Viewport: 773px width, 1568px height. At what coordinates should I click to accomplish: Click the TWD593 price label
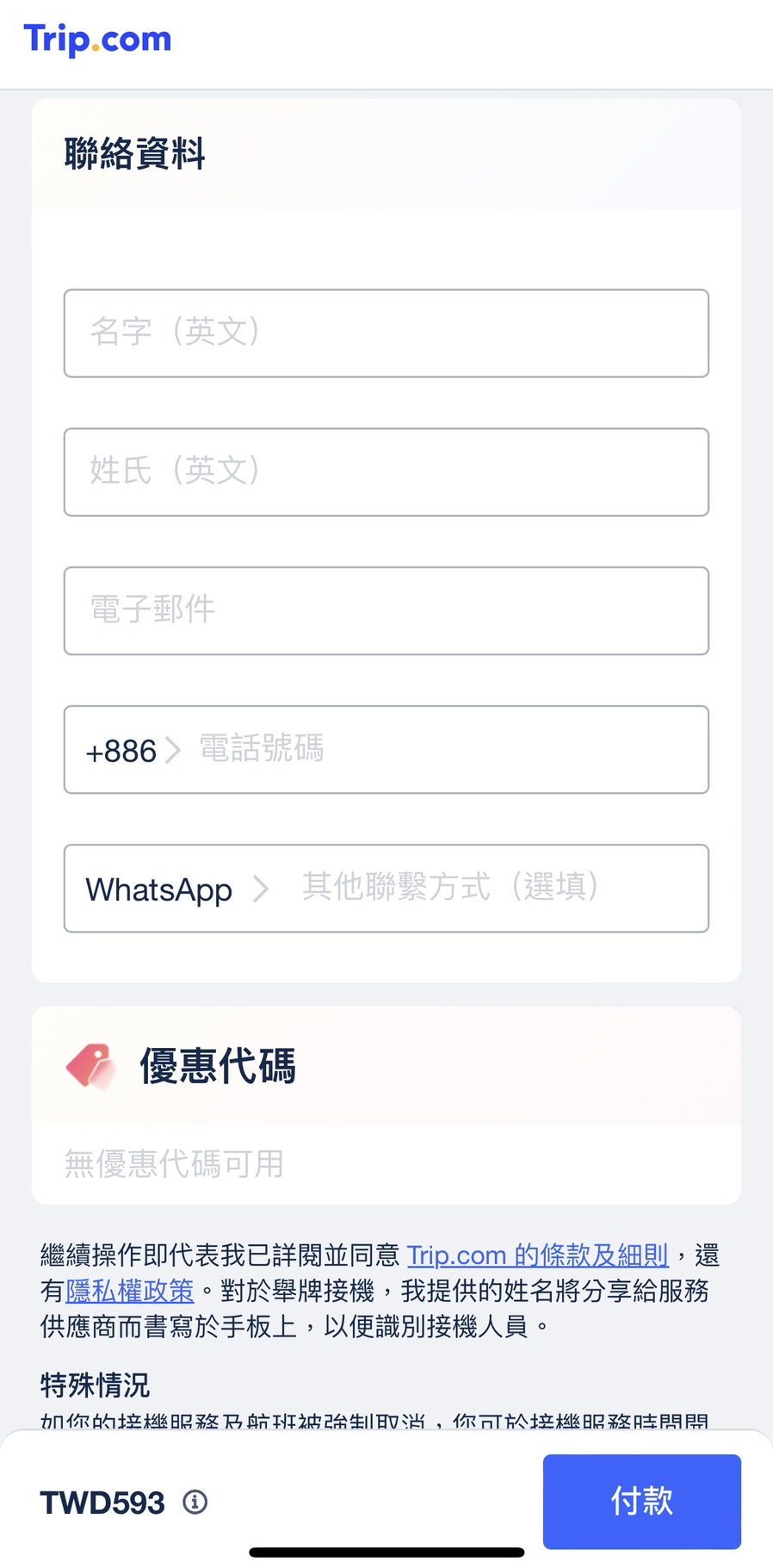coord(102,1501)
